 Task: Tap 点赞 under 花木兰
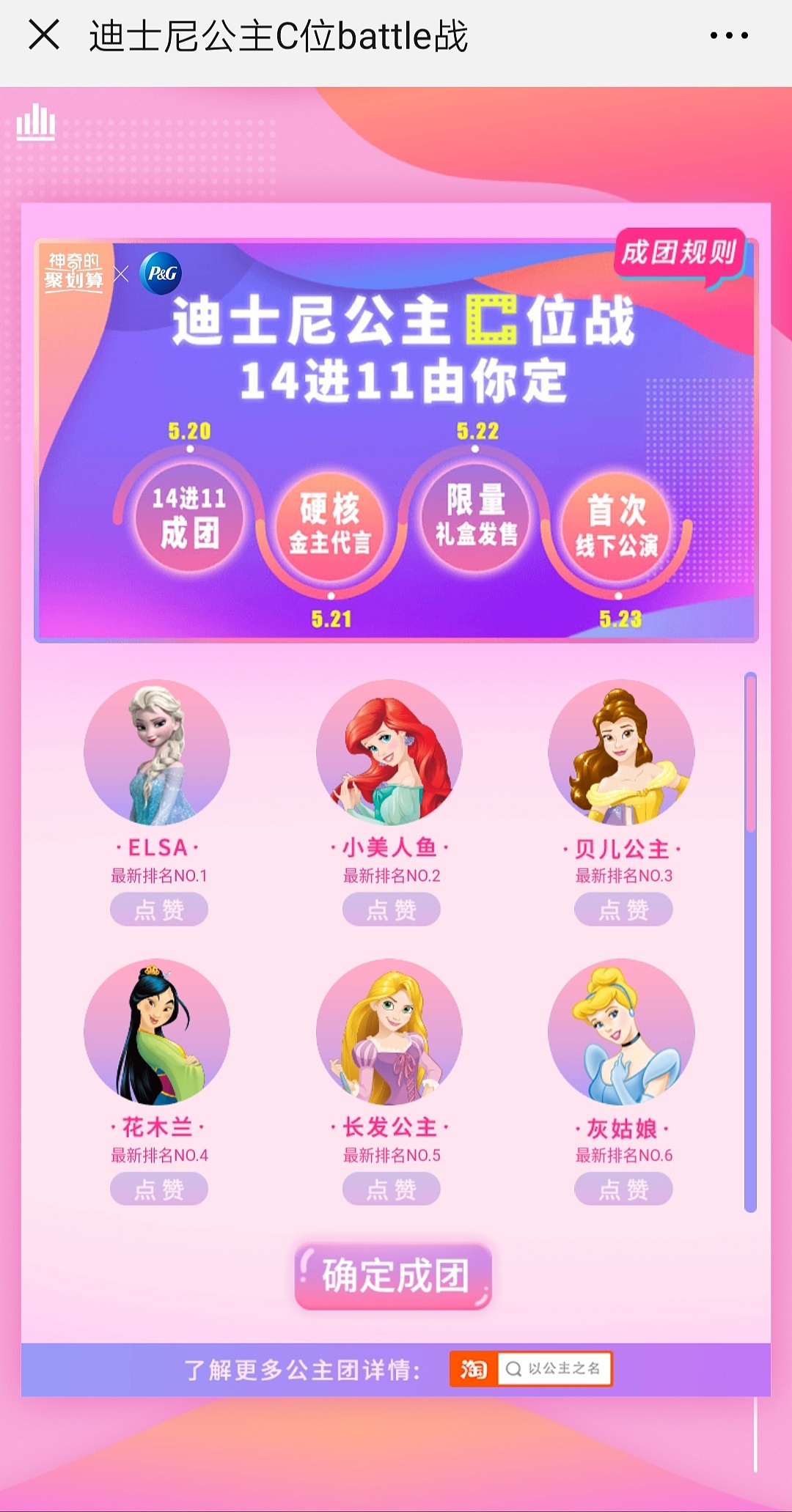pos(159,1189)
